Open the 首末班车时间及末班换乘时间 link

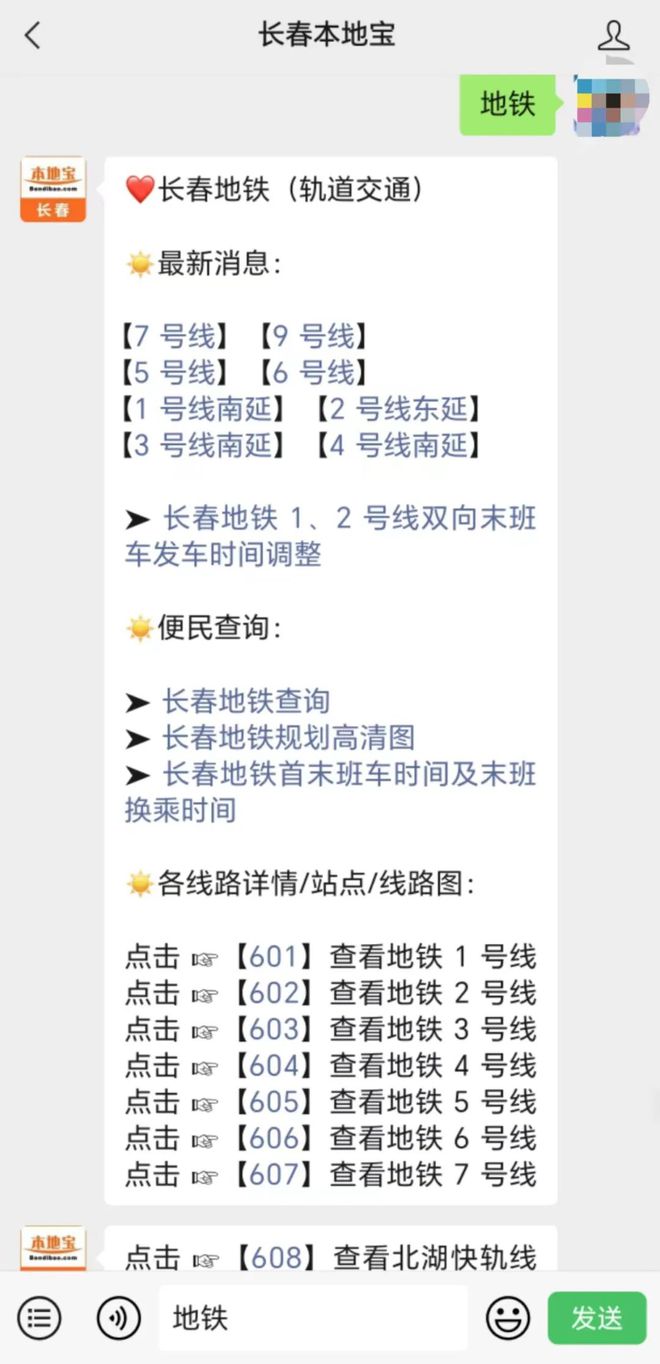pyautogui.click(x=330, y=792)
